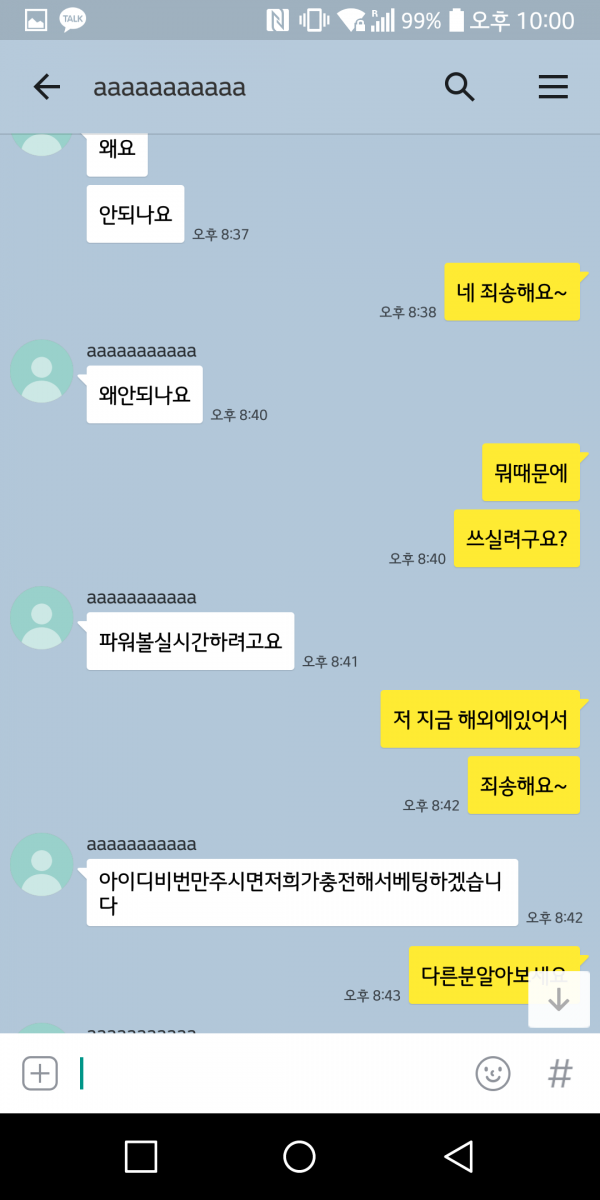This screenshot has width=600, height=1200.
Task: Open the attachment plus button
Action: pos(40,1073)
